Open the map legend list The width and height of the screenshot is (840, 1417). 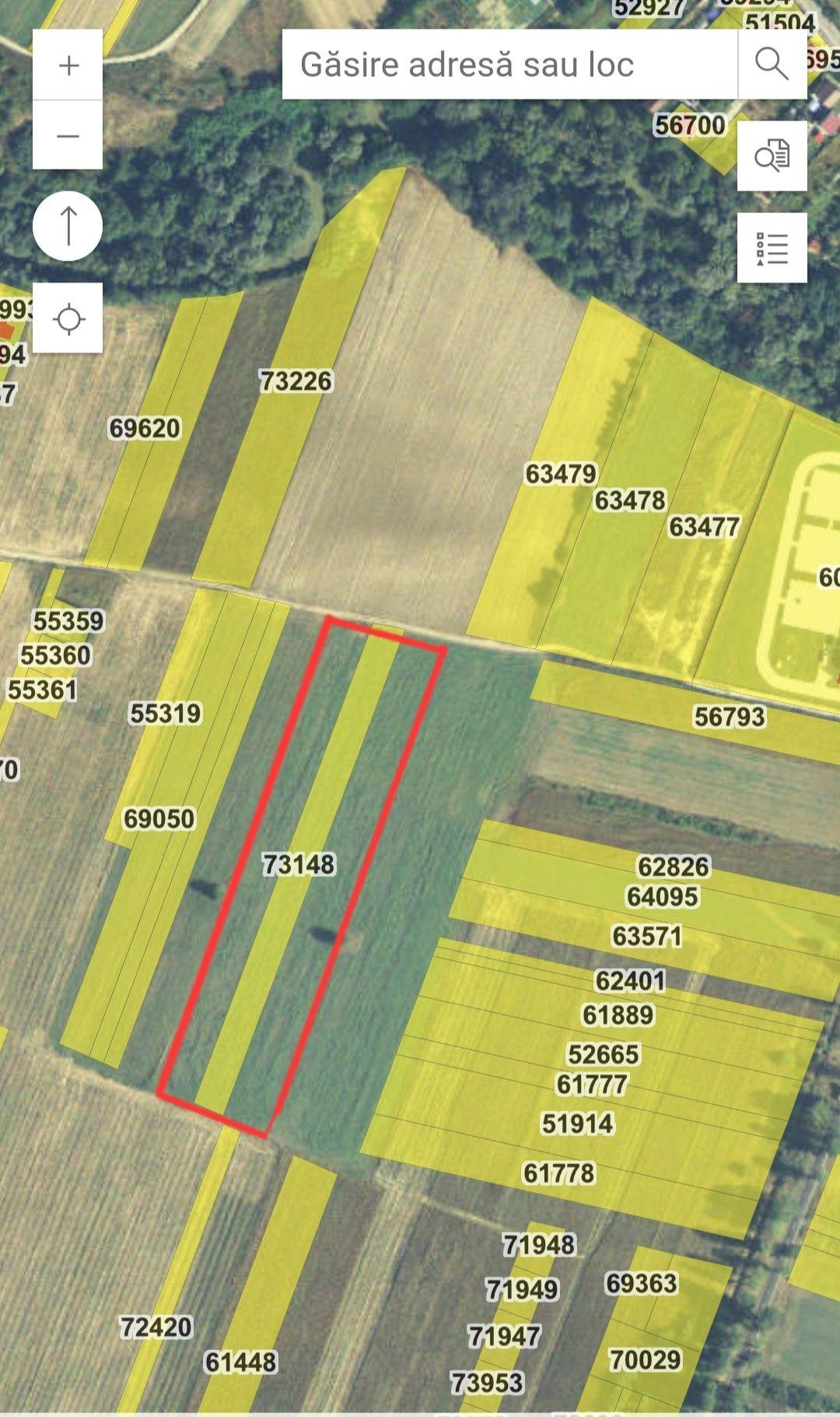coord(772,248)
